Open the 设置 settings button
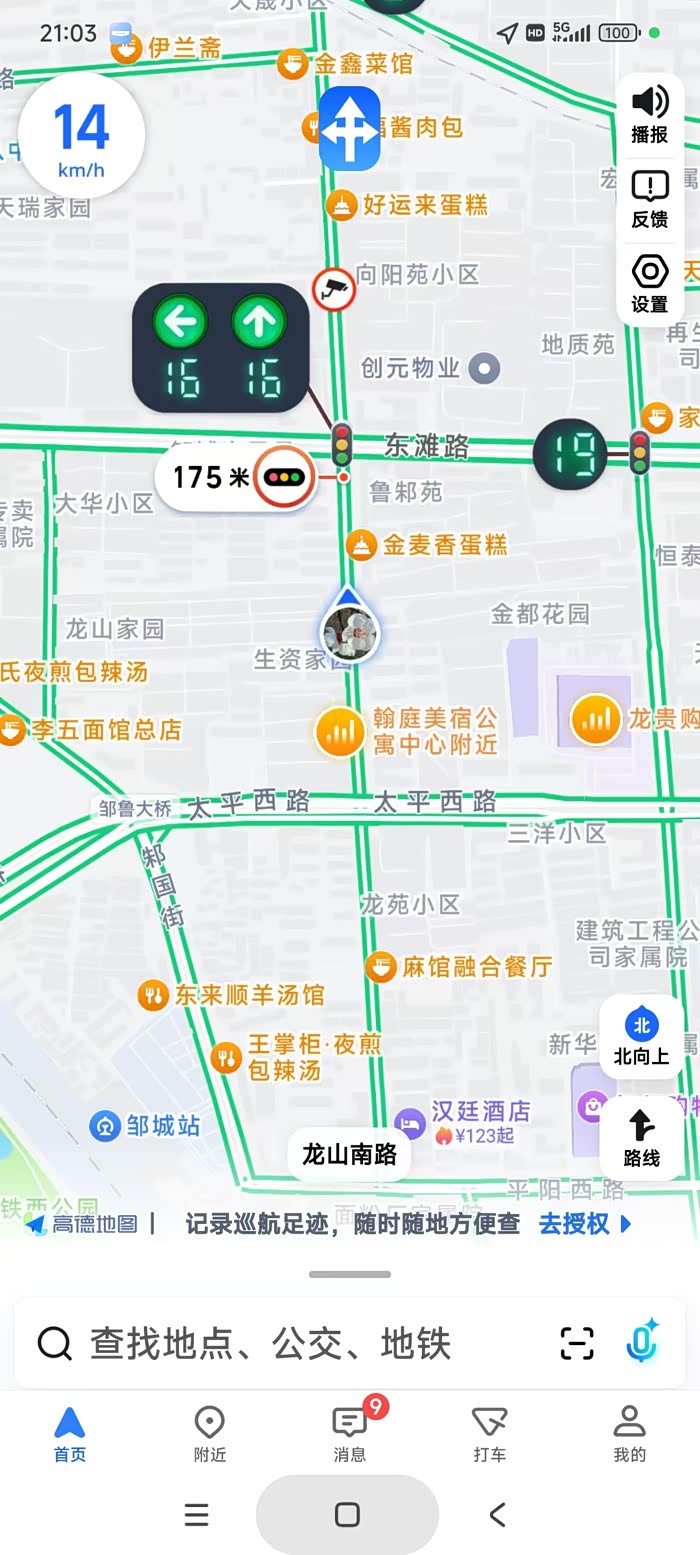Image resolution: width=700 pixels, height=1555 pixels. [650, 285]
